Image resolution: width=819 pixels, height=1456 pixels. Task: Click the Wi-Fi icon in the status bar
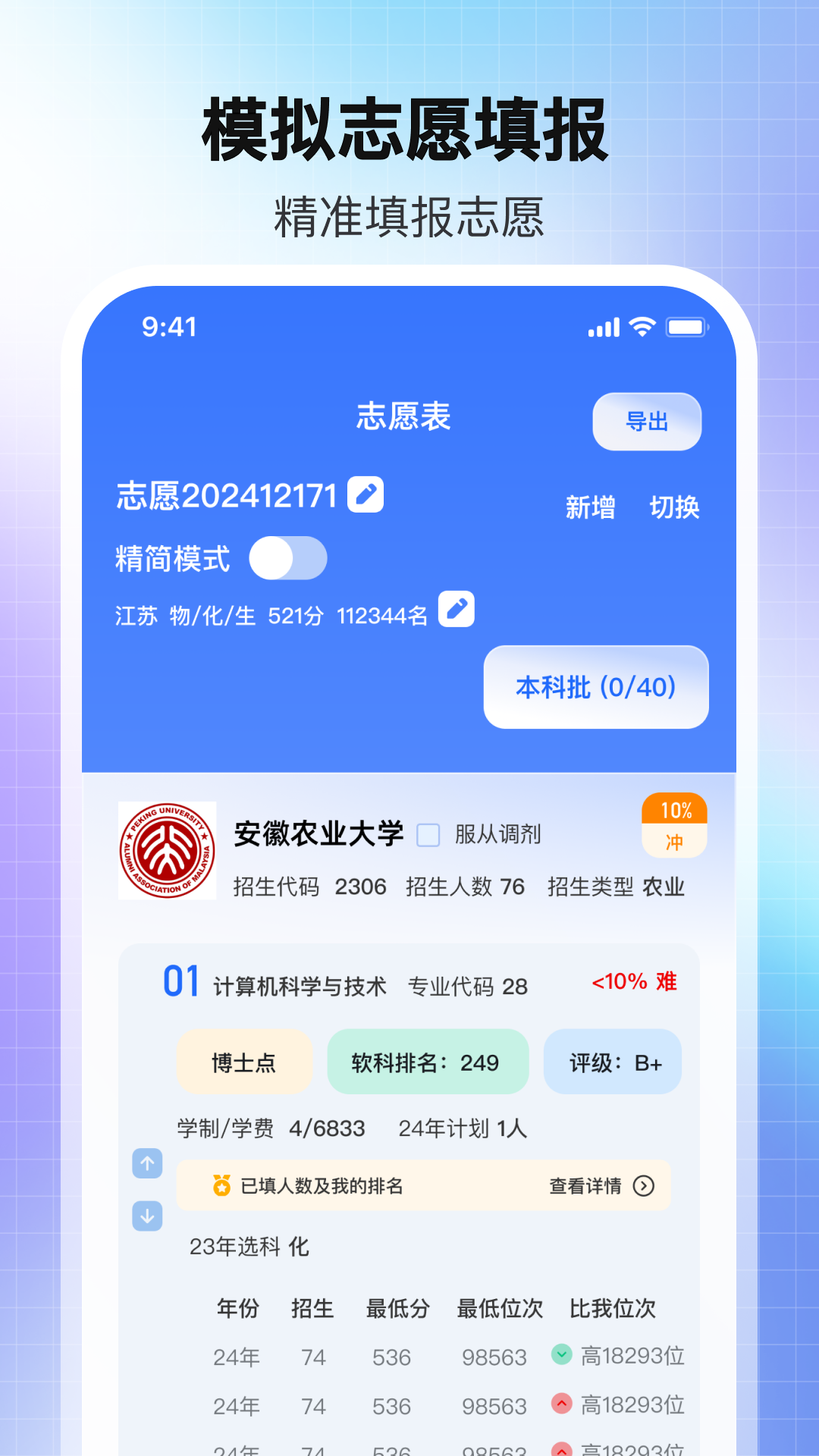(x=641, y=327)
